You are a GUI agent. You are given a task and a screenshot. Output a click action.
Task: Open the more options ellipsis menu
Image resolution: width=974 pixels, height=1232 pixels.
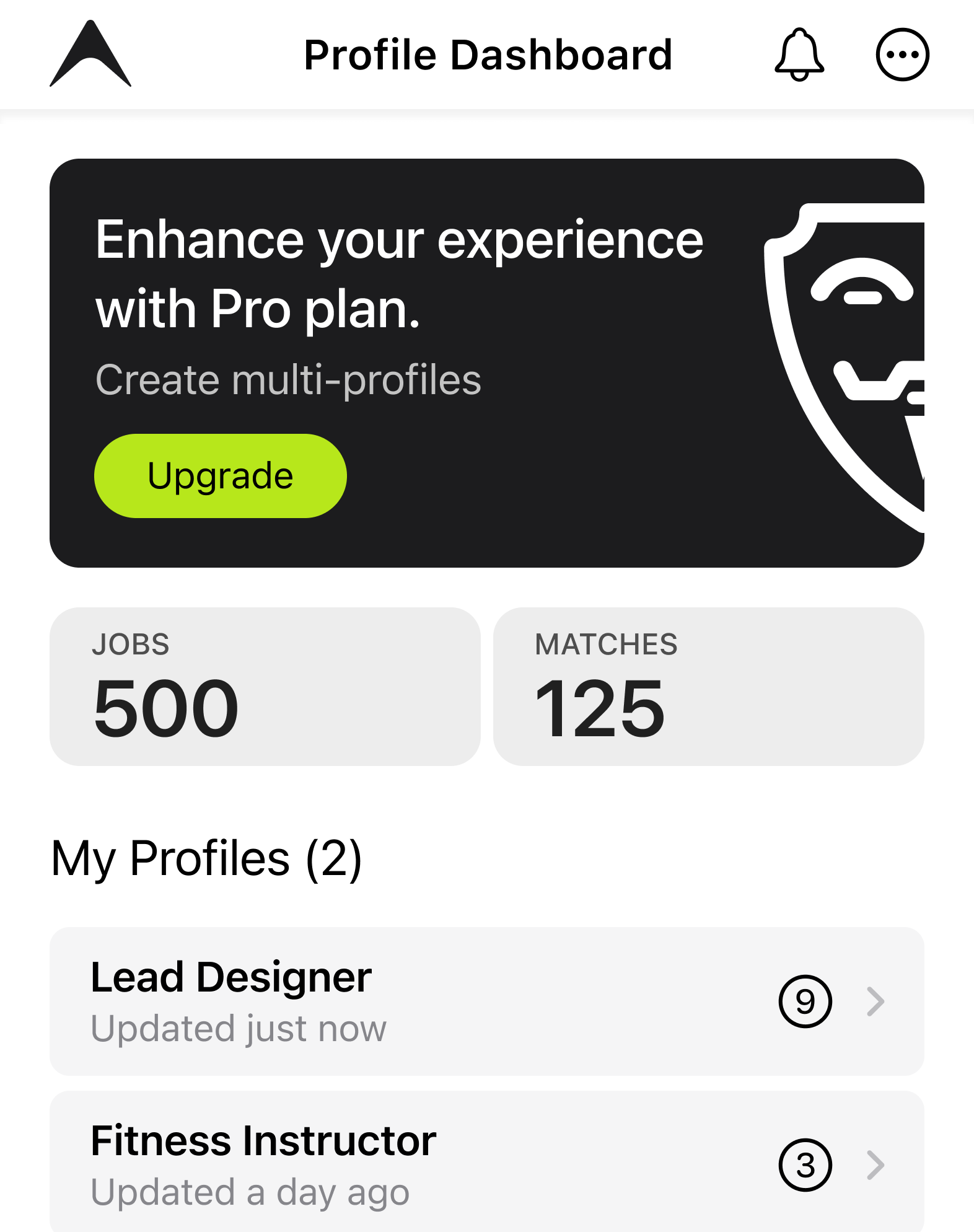[x=902, y=55]
